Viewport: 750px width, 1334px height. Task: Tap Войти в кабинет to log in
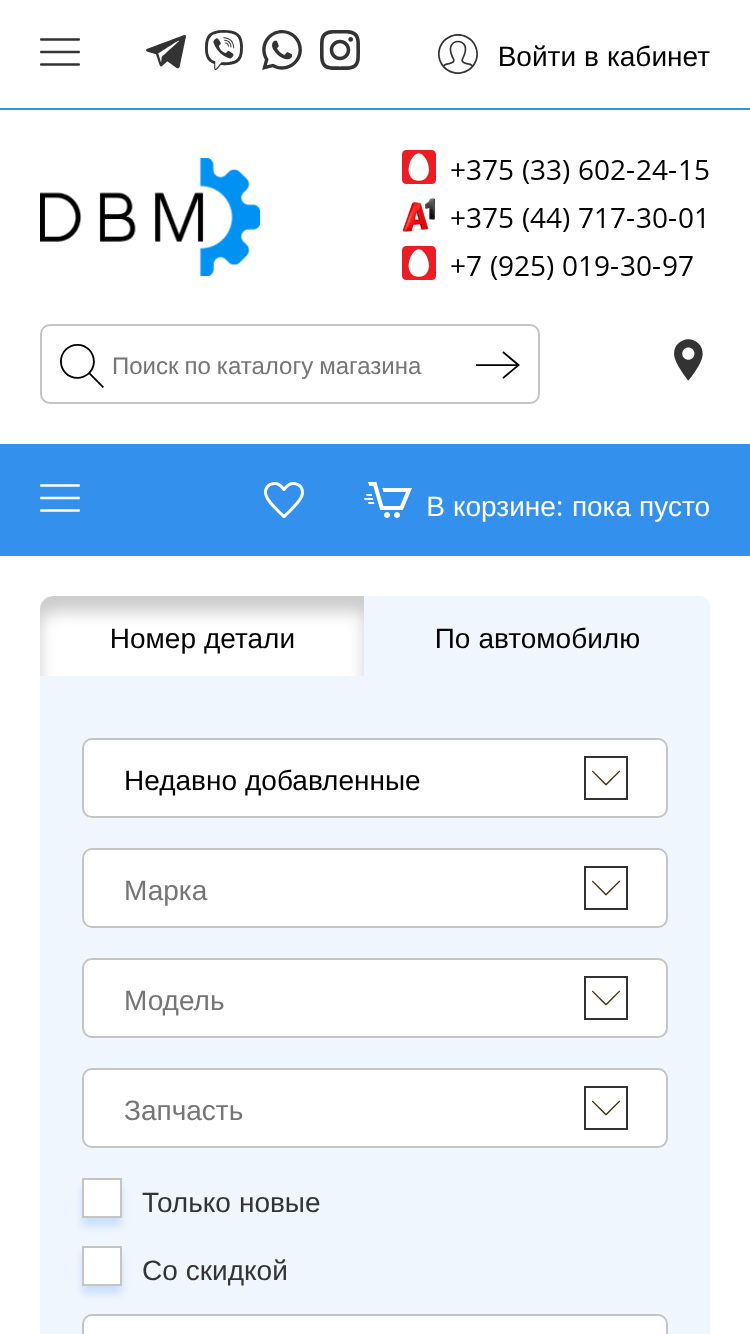click(x=574, y=56)
